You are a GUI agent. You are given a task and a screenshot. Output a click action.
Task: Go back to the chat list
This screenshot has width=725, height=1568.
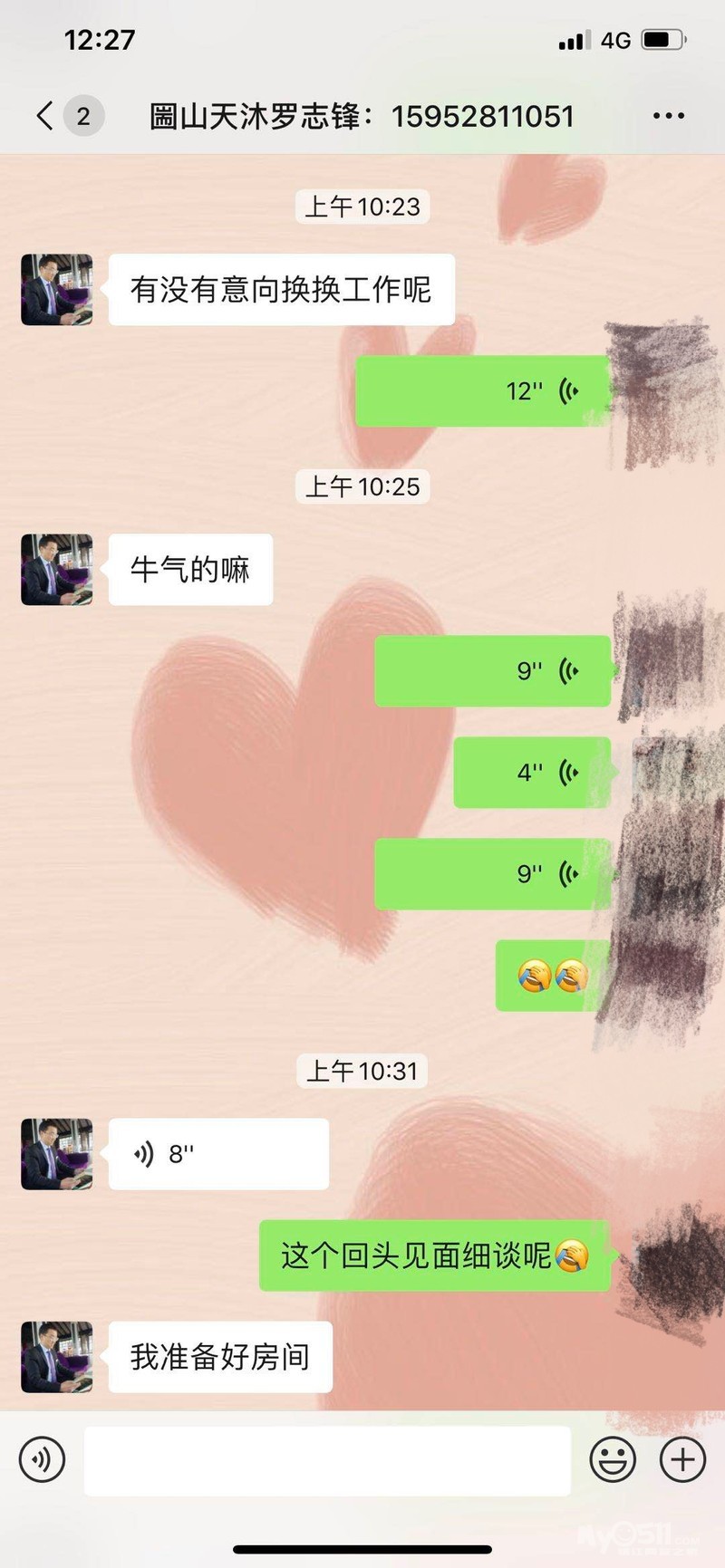pos(45,116)
